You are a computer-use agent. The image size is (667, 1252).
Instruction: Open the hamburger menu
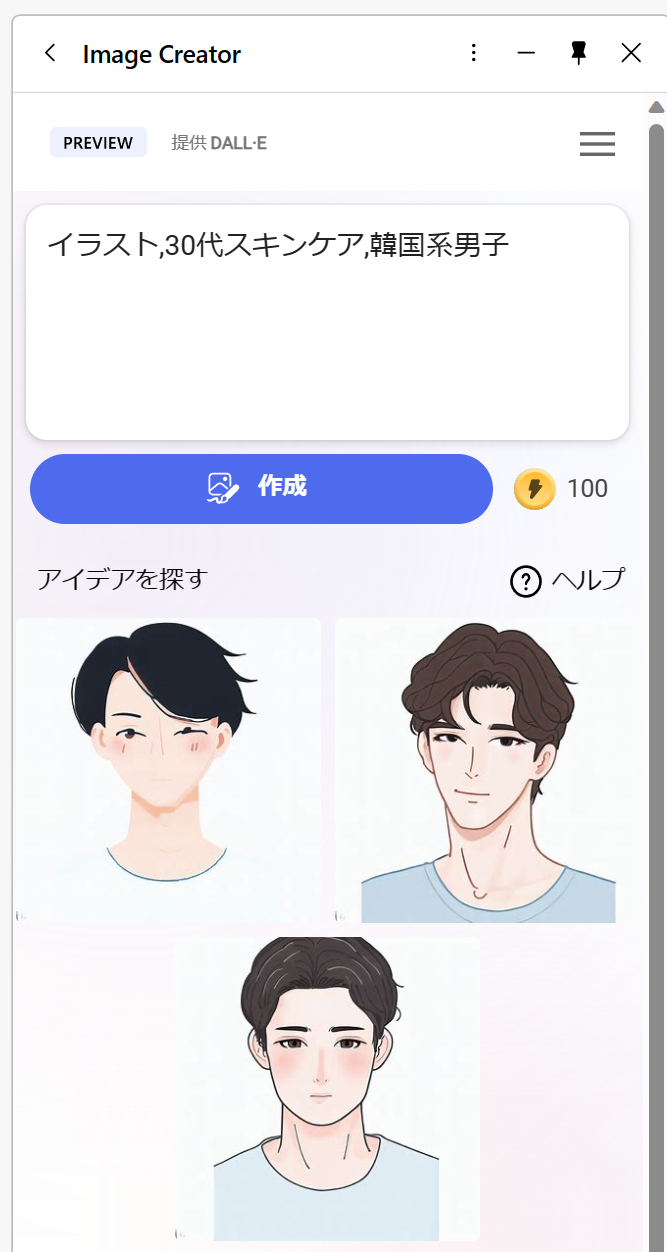coord(597,144)
